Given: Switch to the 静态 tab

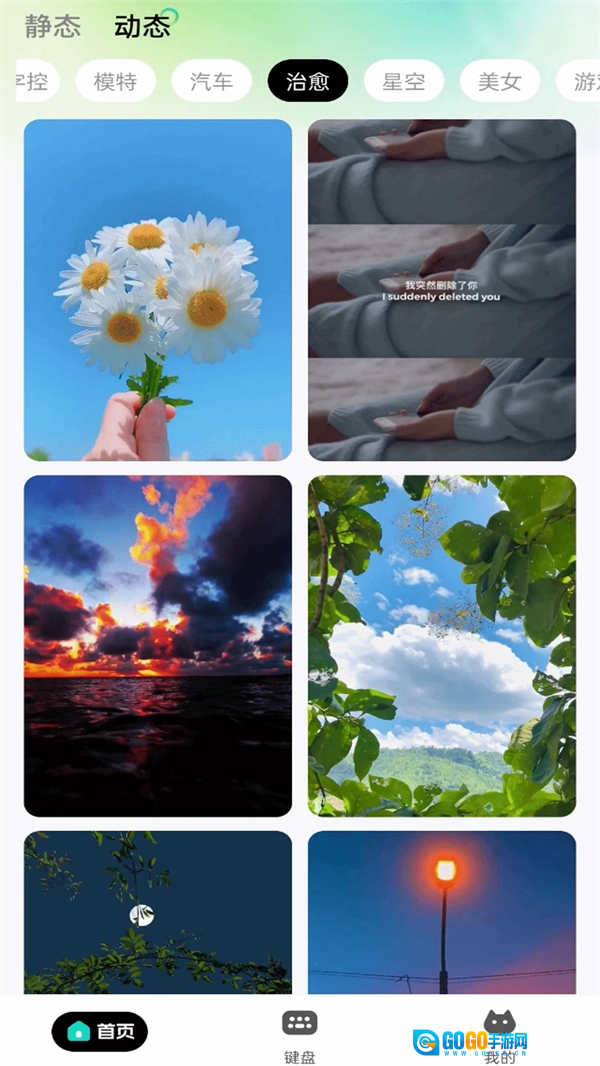Looking at the screenshot, I should click(53, 27).
